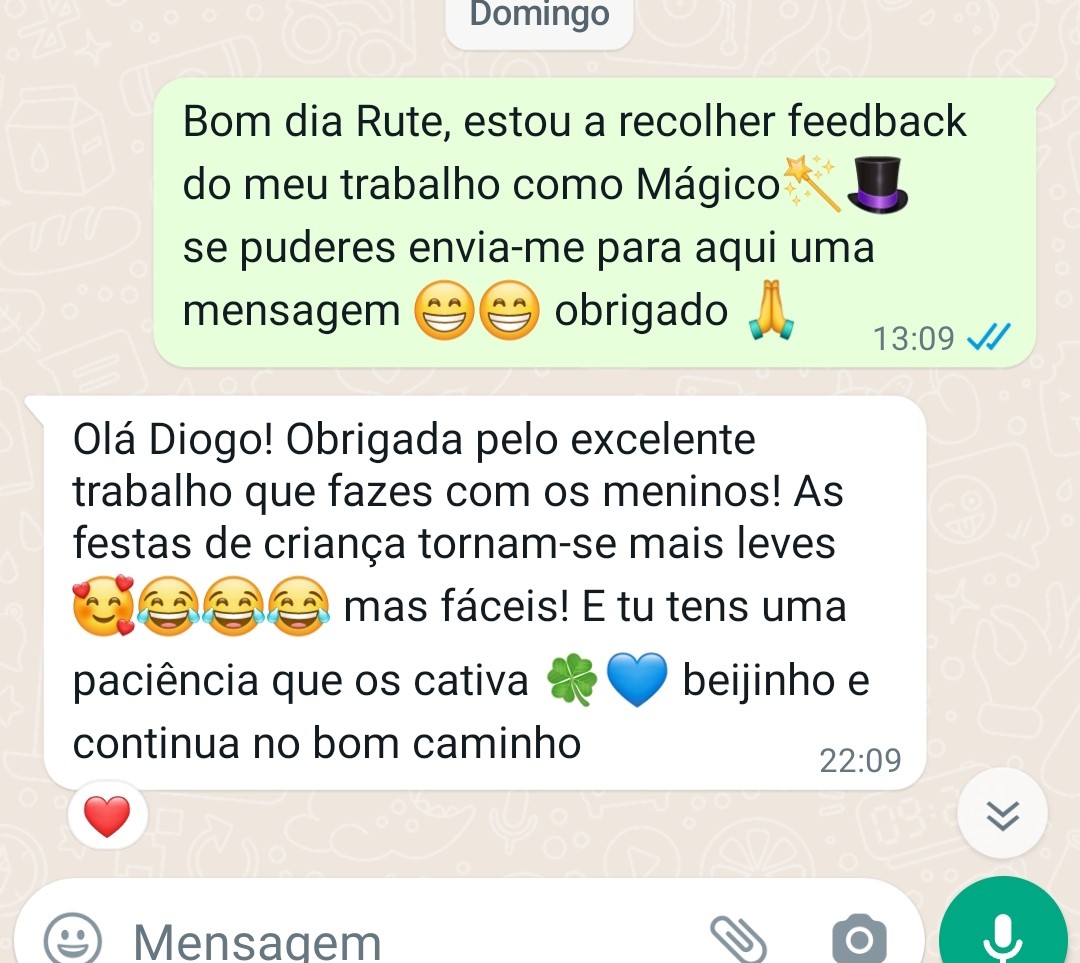Tap the Mensagem text input field
This screenshot has height=963, width=1080.
(x=400, y=940)
